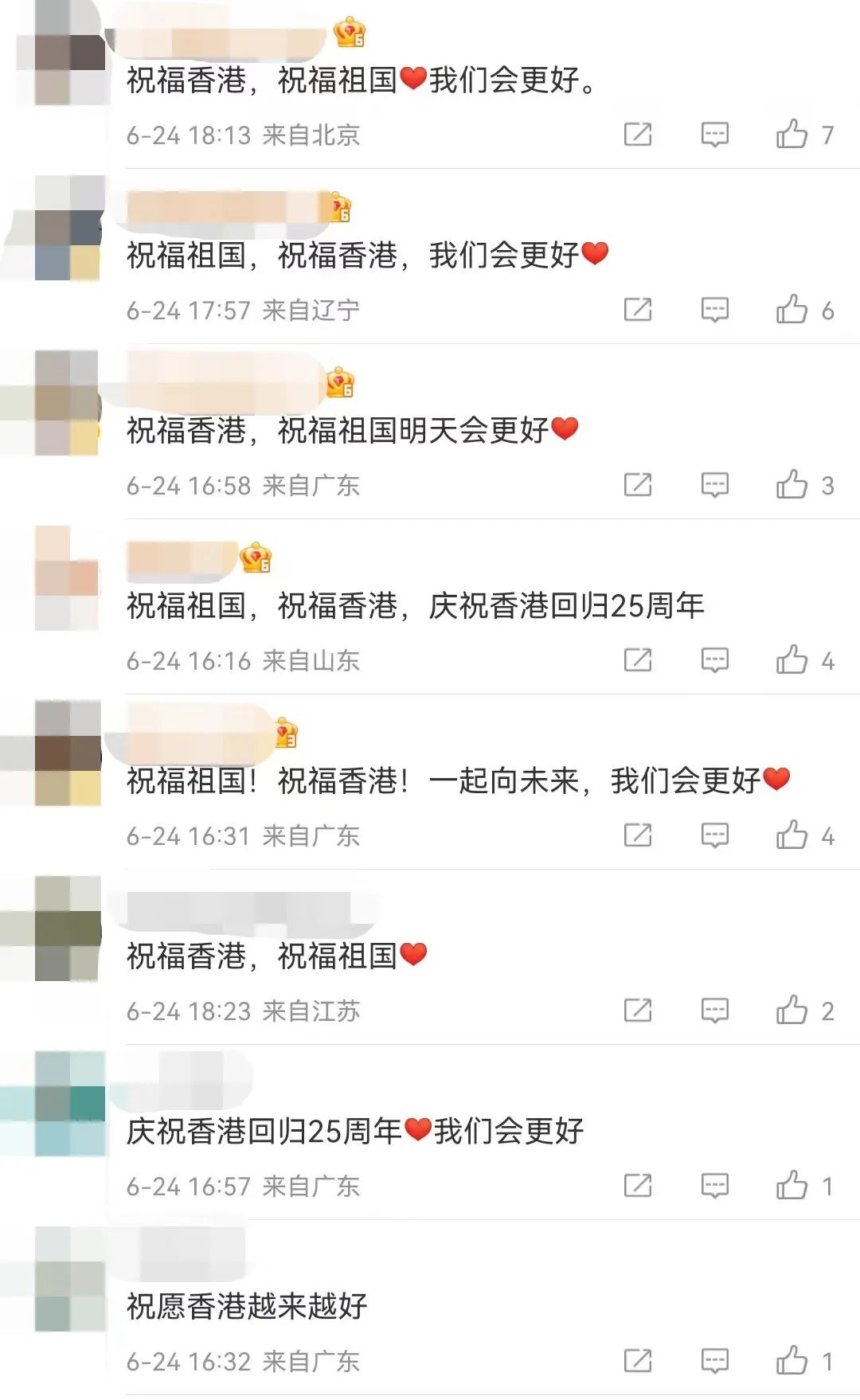The image size is (860, 1400).
Task: Like the 6-24 18:23 comment from 江苏
Action: point(792,1010)
